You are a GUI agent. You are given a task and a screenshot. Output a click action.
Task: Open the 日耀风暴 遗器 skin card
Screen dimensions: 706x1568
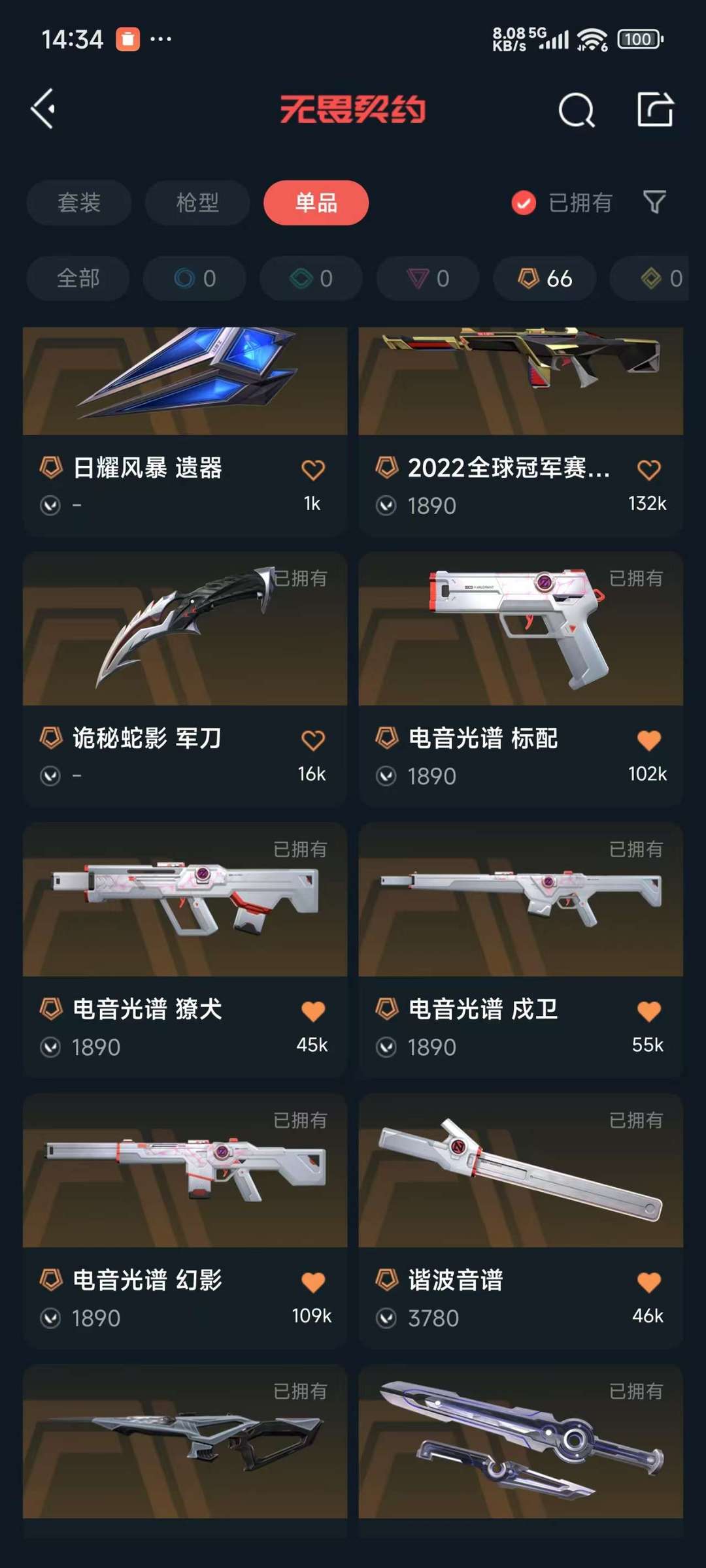pos(185,431)
